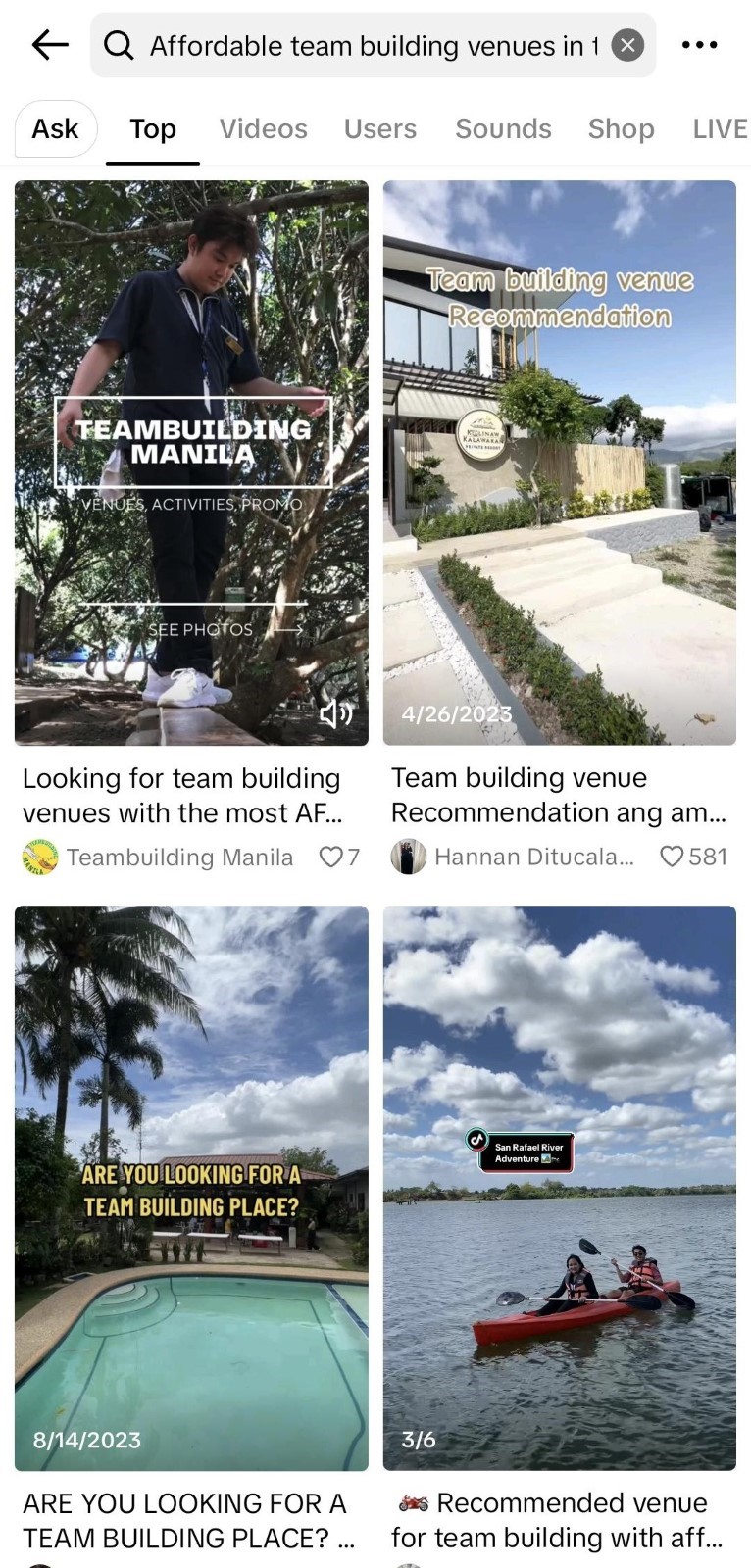
Task: Play the Team building venue Recommendation video
Action: (559, 461)
